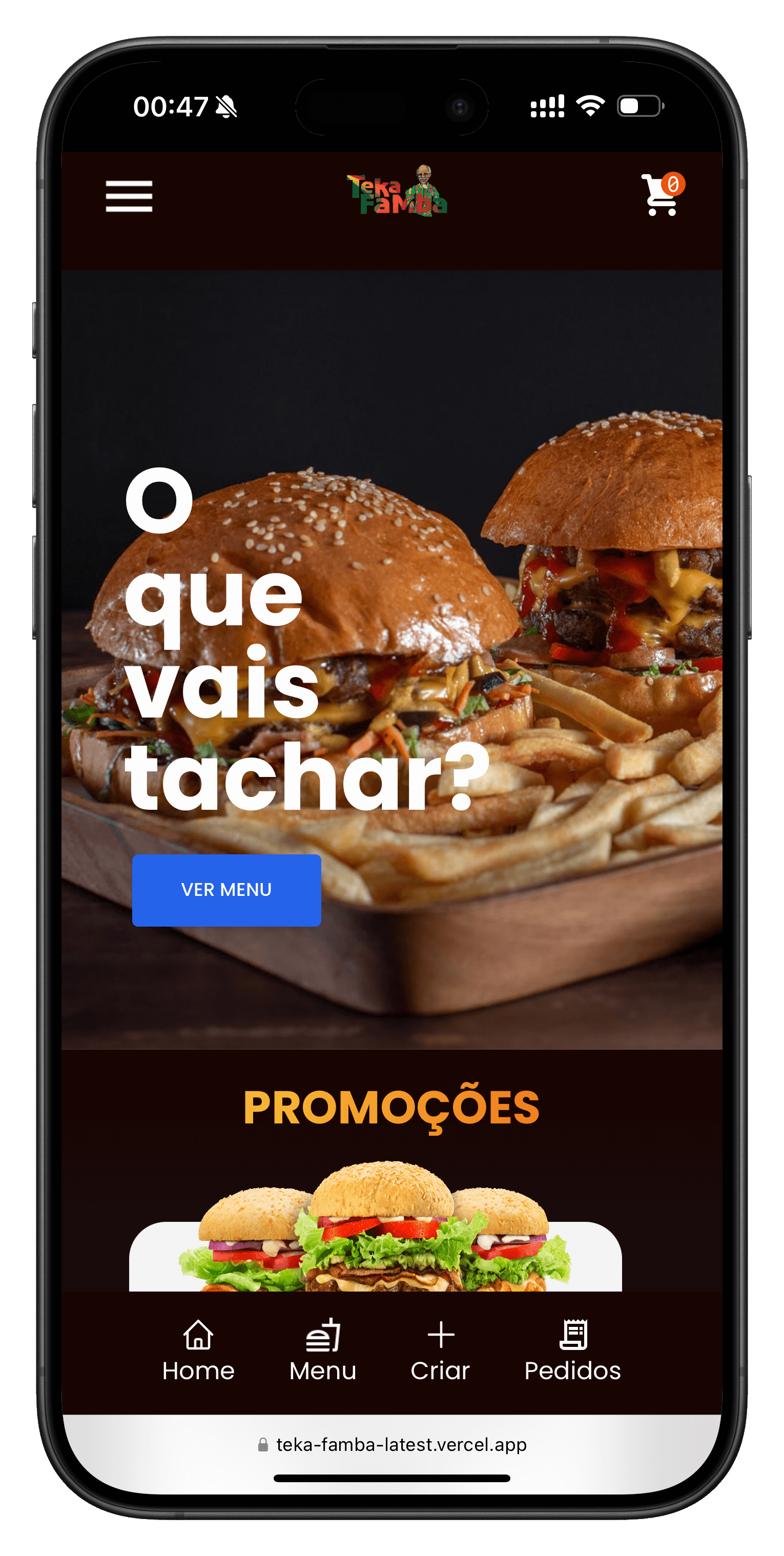Image resolution: width=784 pixels, height=1556 pixels.
Task: Open the Criar tab
Action: click(440, 1350)
